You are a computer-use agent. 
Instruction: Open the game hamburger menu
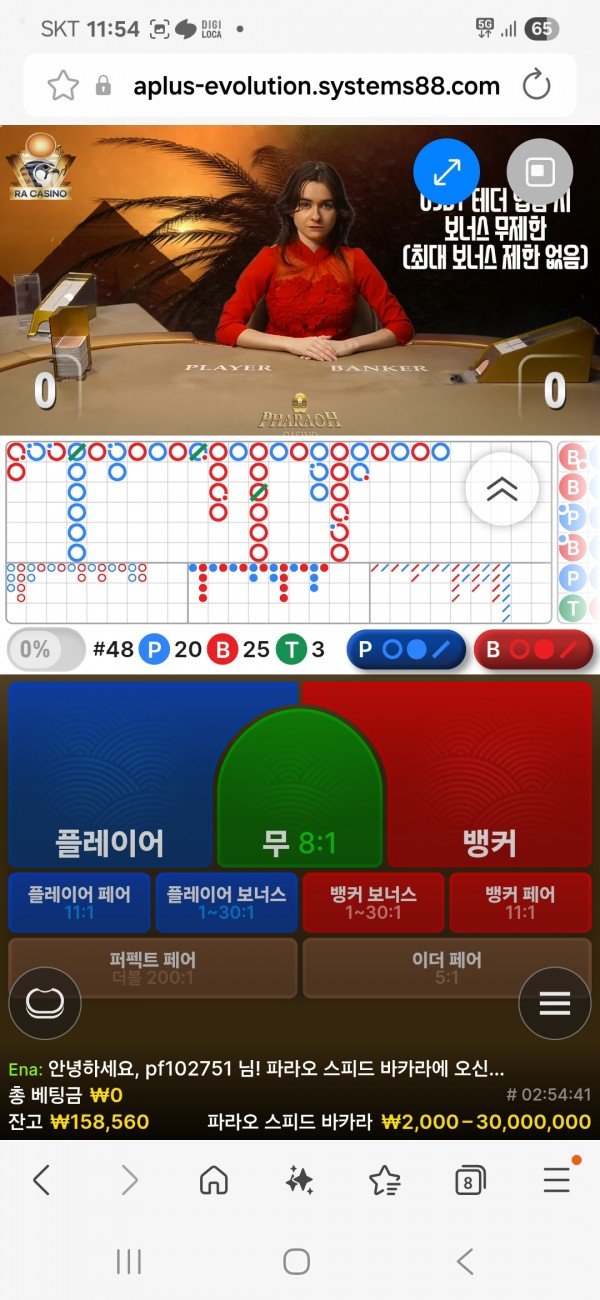coord(554,1003)
